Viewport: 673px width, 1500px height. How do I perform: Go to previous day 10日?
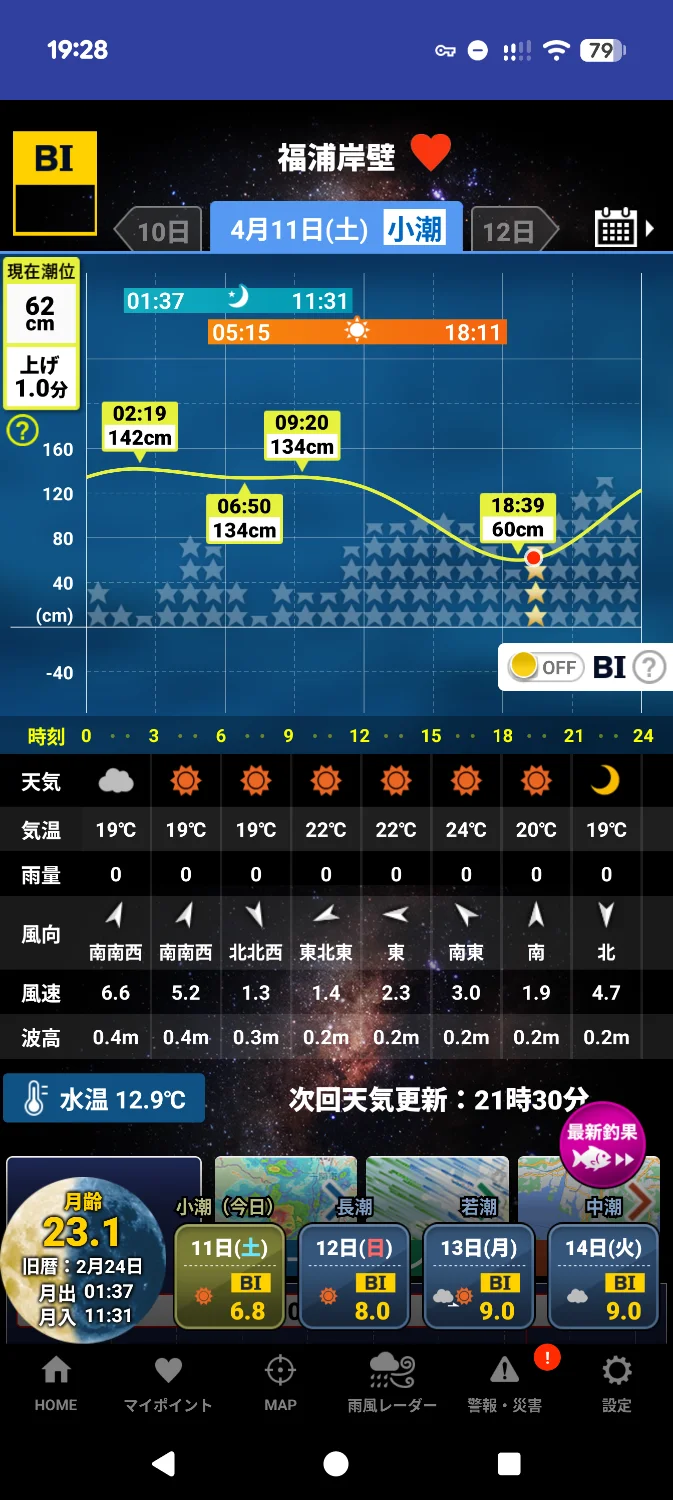[x=155, y=231]
